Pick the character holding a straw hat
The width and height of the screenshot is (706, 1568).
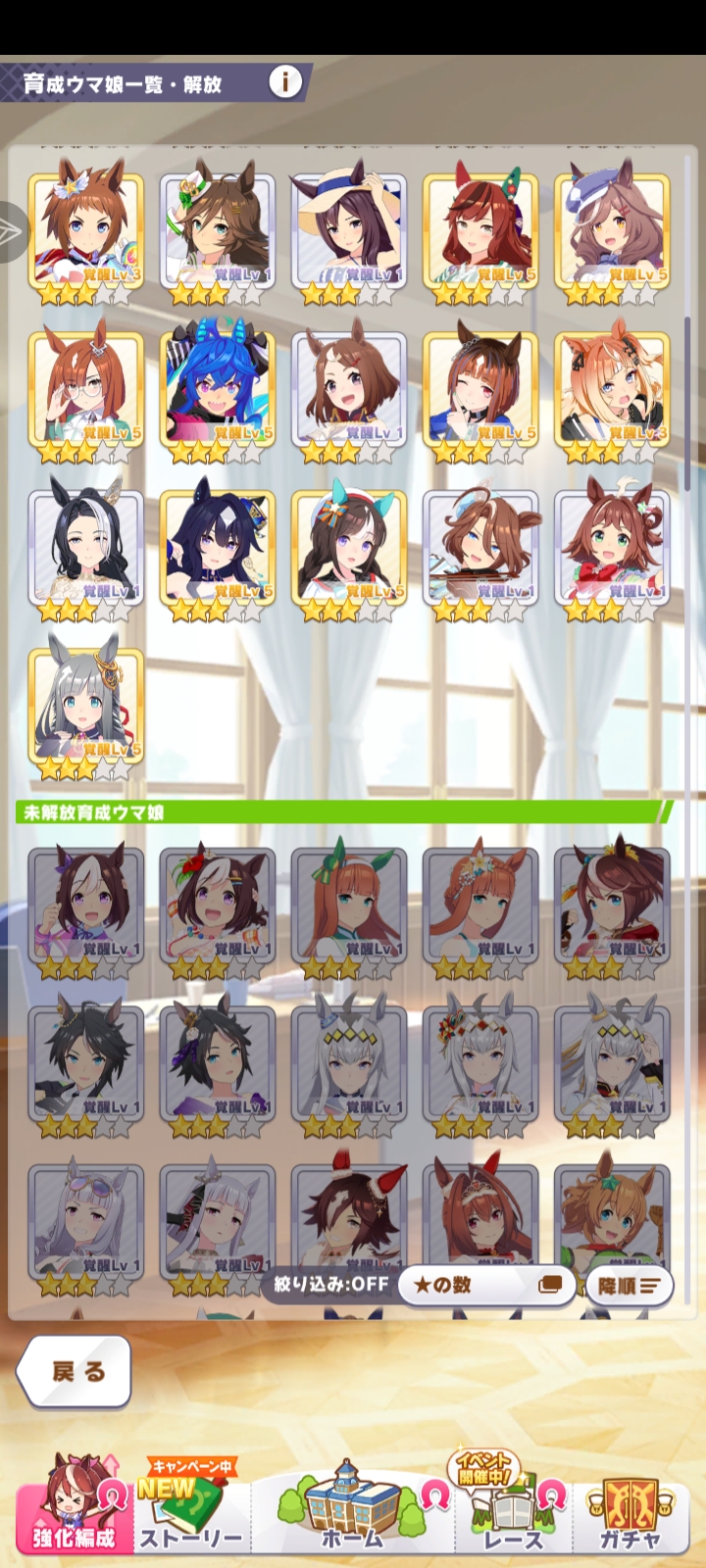349,235
